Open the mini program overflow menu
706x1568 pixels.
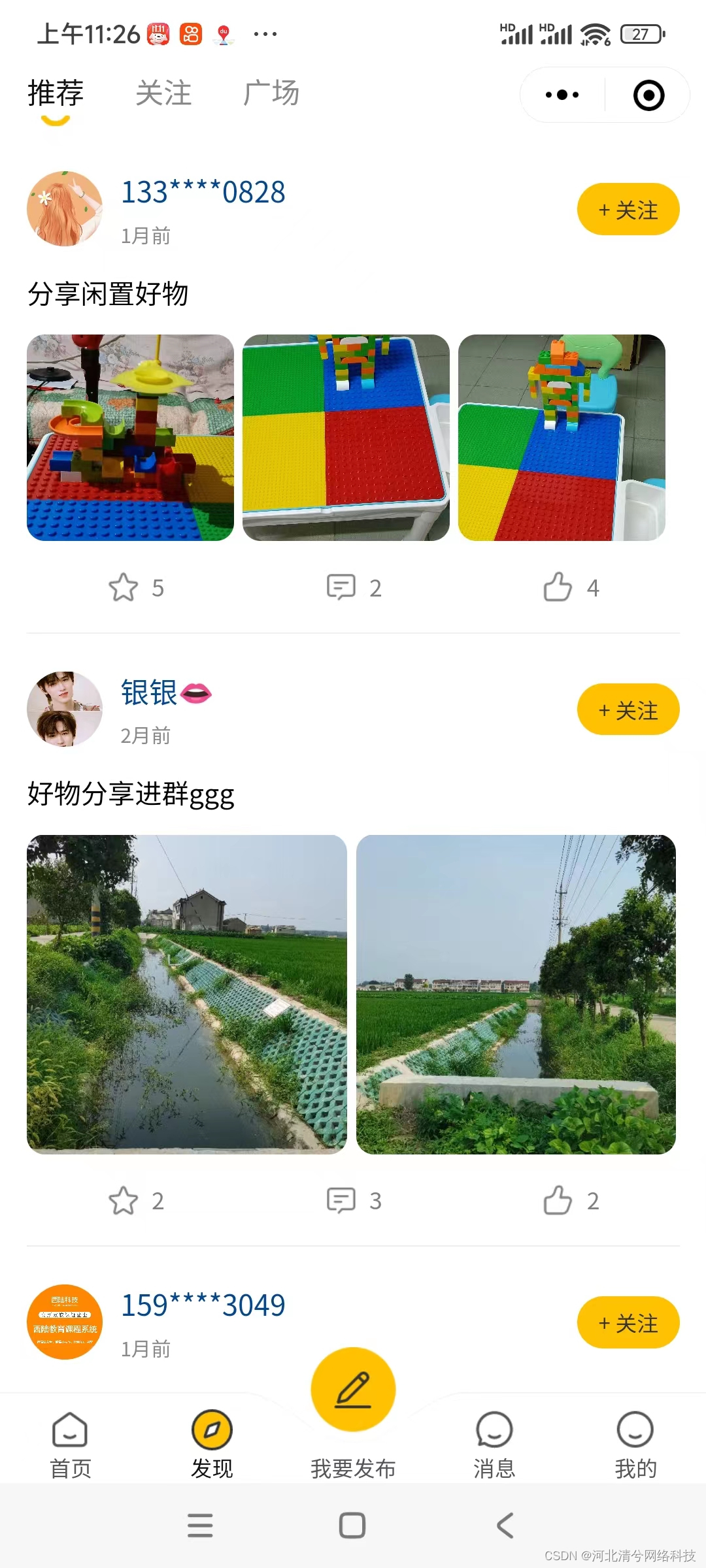[x=562, y=95]
